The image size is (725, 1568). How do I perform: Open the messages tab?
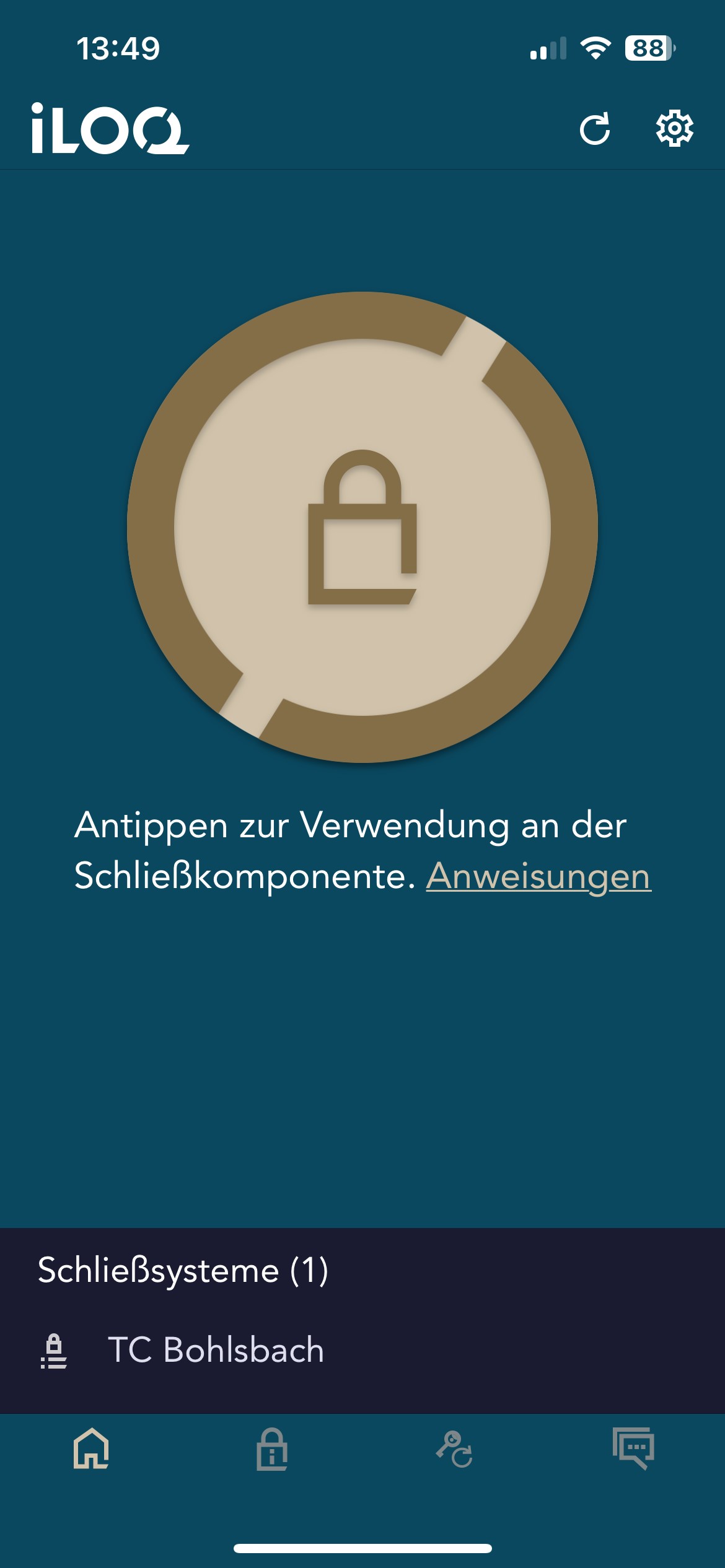click(633, 1449)
